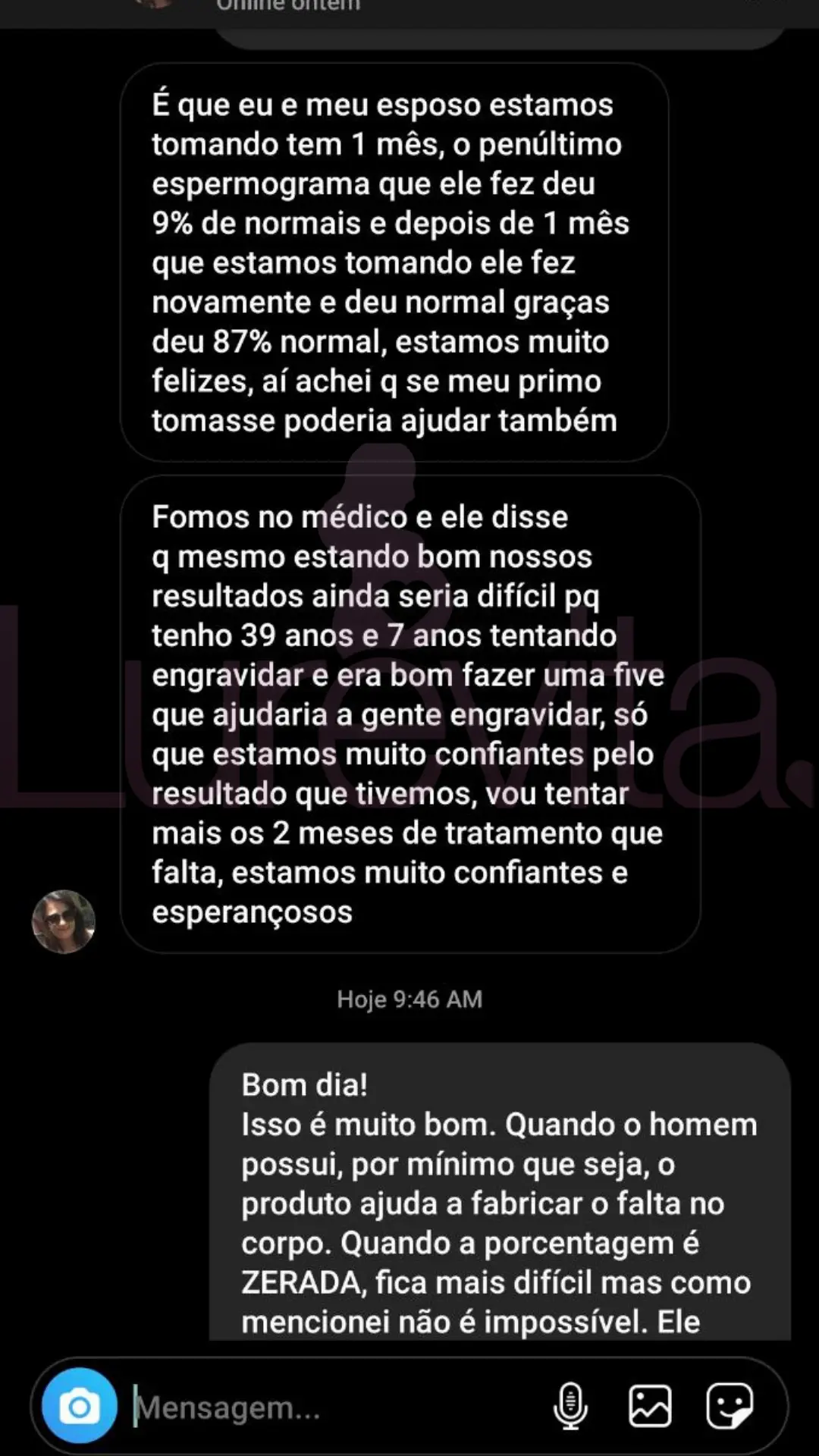This screenshot has width=819, height=1456.
Task: View the sender's profile picture
Action: click(x=64, y=921)
